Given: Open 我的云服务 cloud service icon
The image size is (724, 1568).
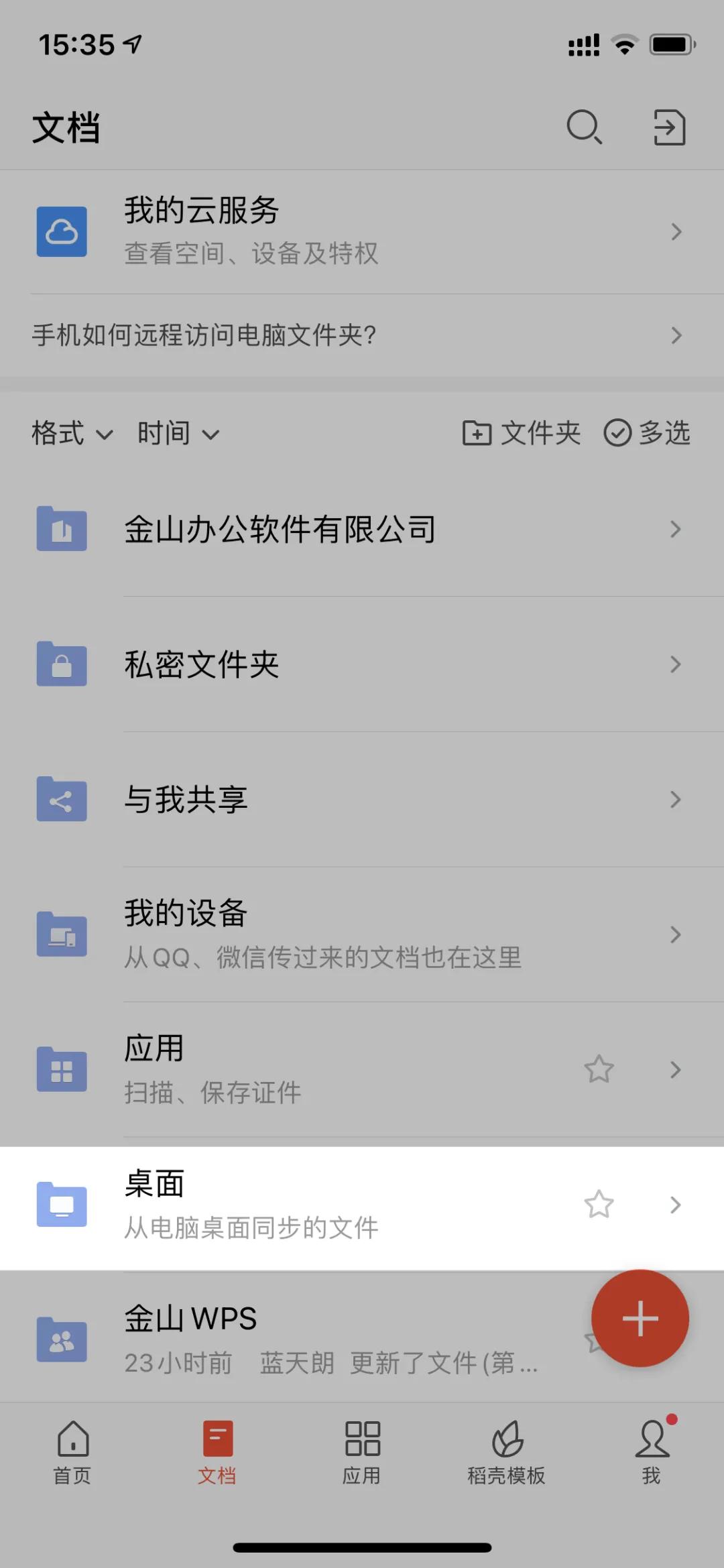Looking at the screenshot, I should coord(62,231).
